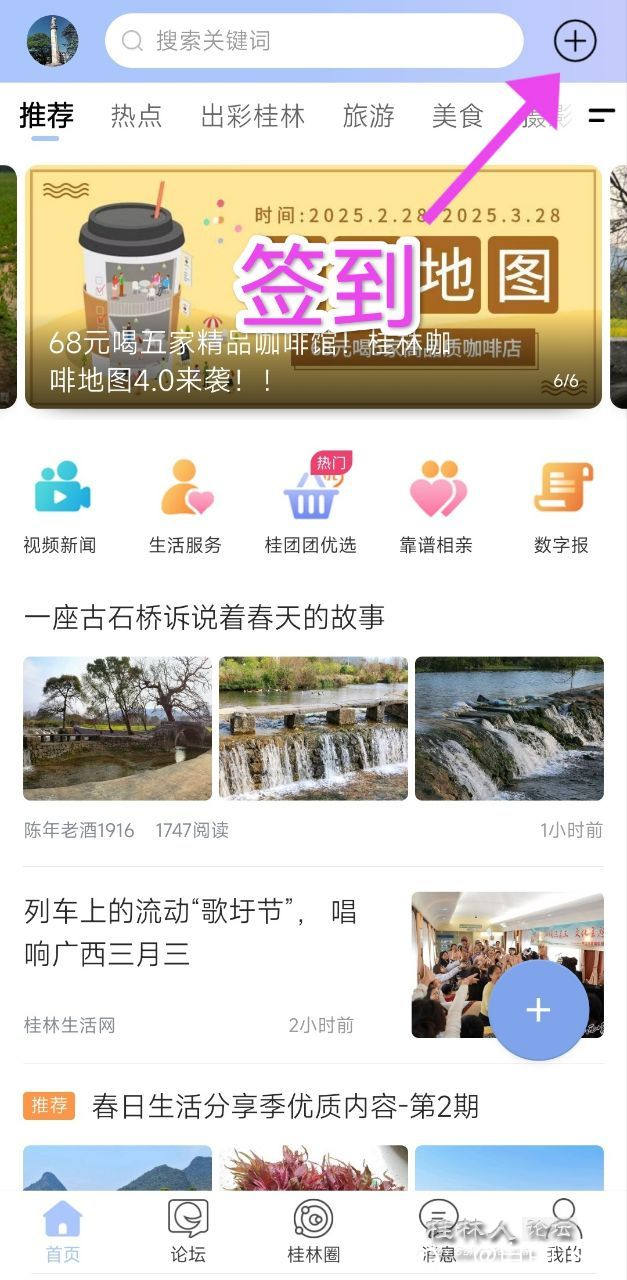Image resolution: width=627 pixels, height=1280 pixels.
Task: Open 生活服务 shortcut
Action: pos(186,507)
